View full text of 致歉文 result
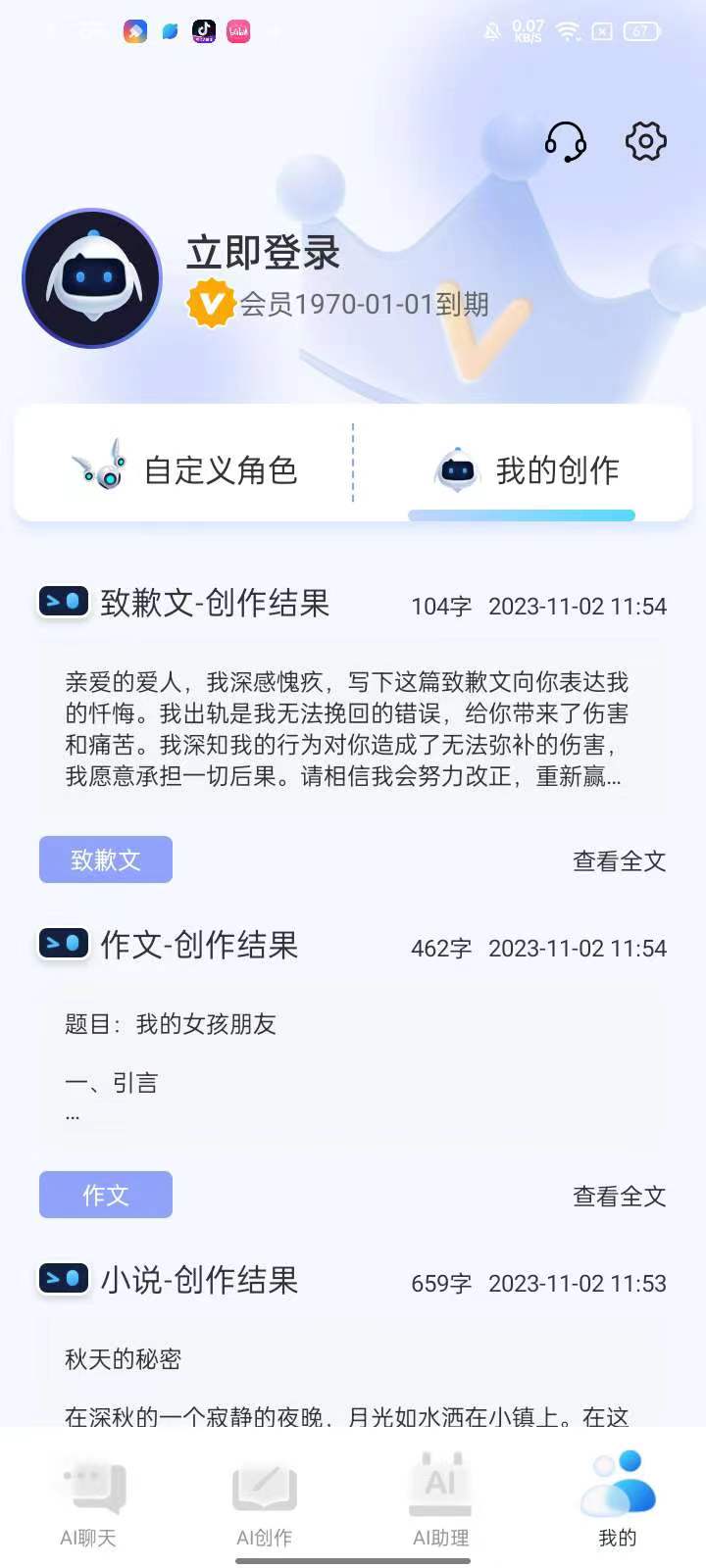This screenshot has height=1568, width=706. point(619,861)
